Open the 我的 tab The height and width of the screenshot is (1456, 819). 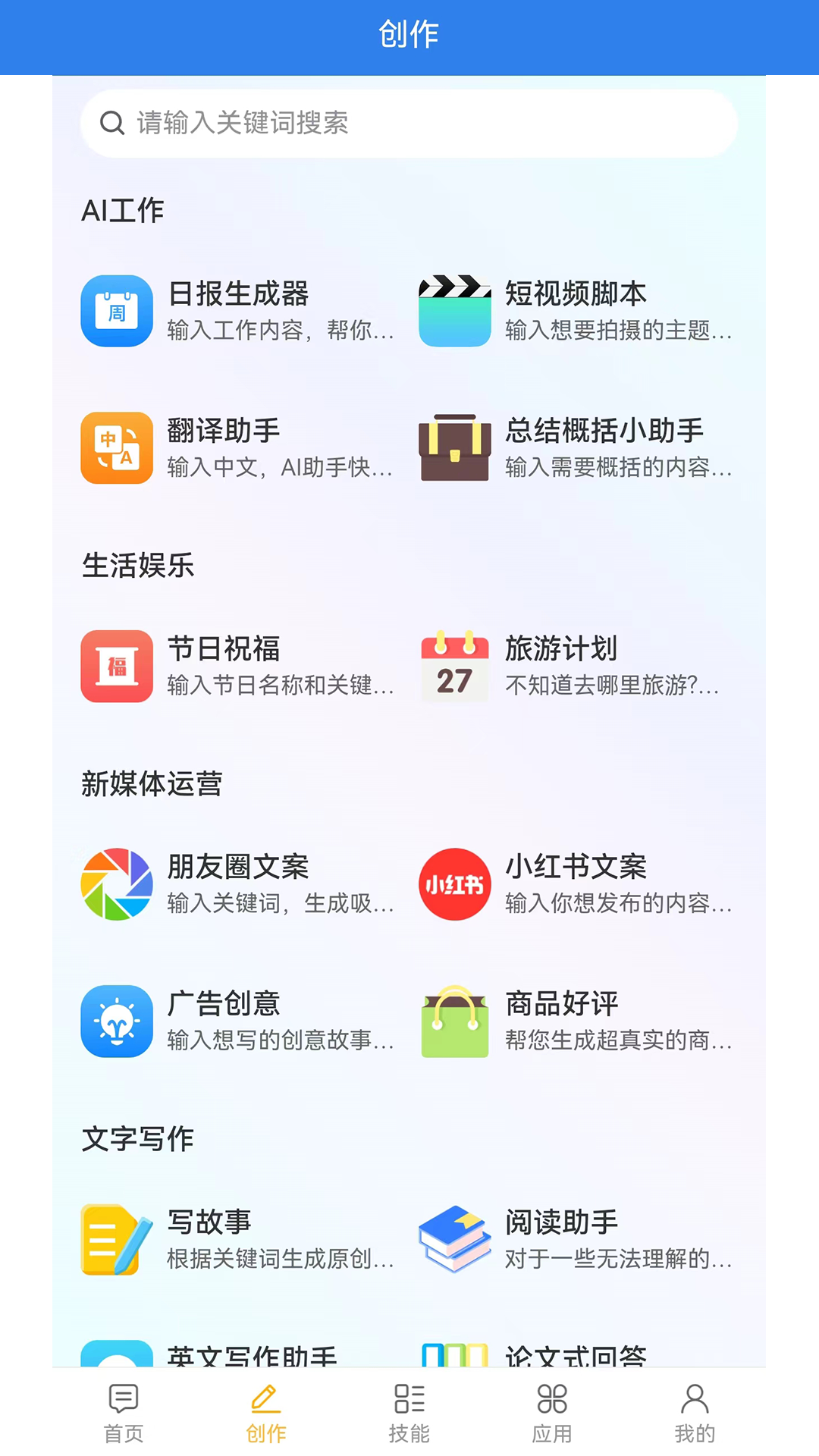pyautogui.click(x=695, y=1412)
